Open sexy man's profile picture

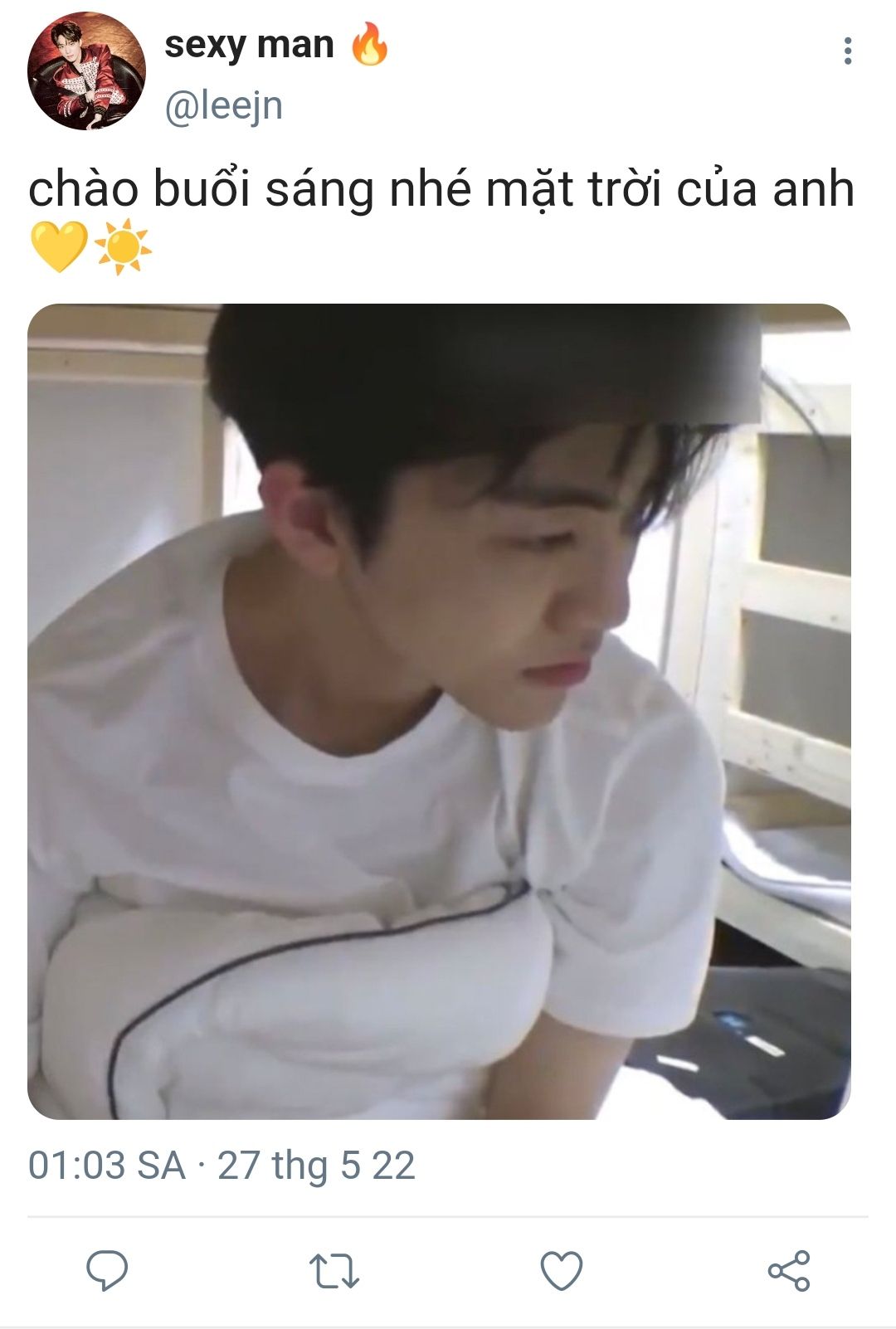[x=86, y=71]
